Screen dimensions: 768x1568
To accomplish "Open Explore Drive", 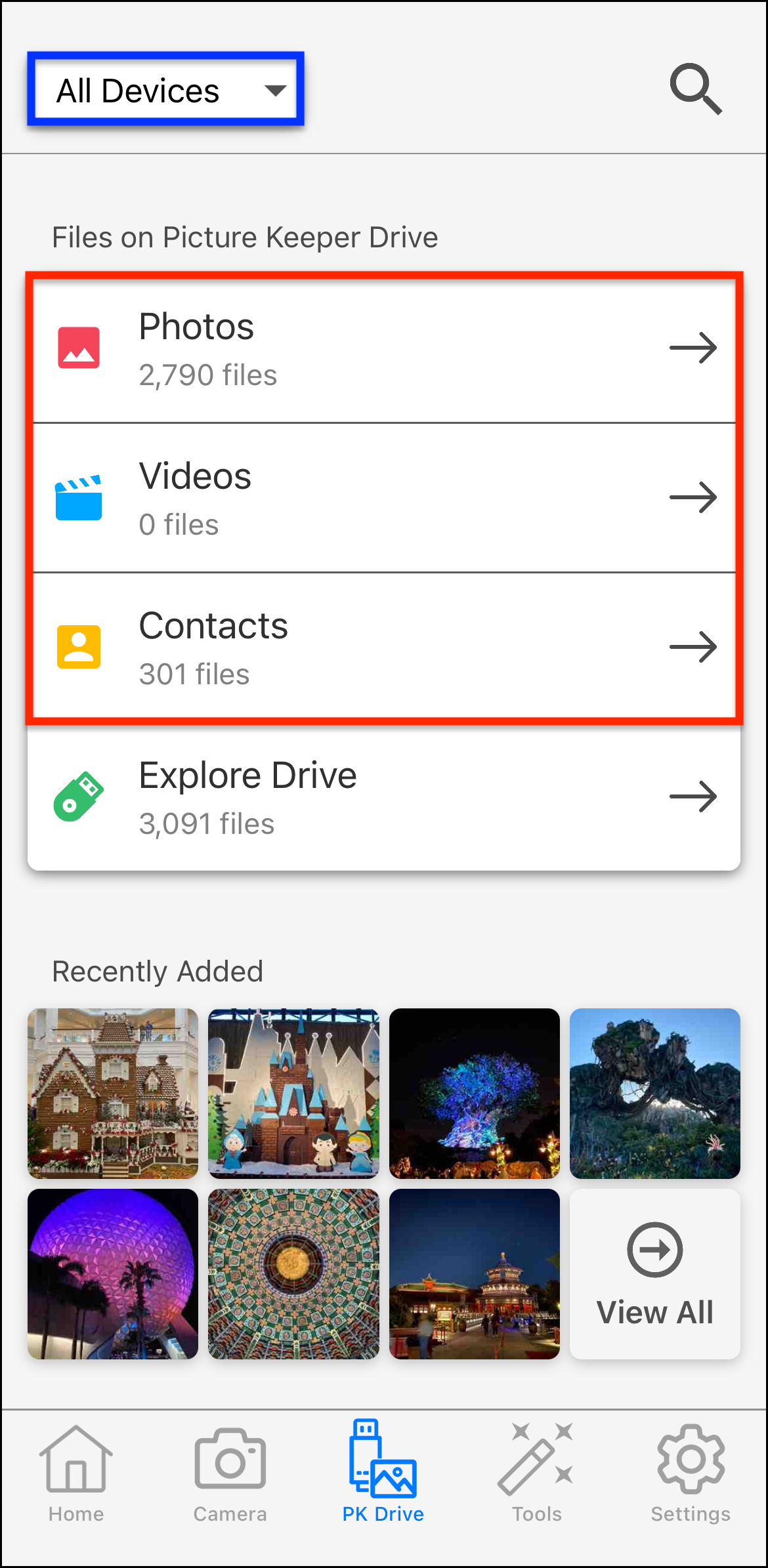I will click(x=384, y=797).
